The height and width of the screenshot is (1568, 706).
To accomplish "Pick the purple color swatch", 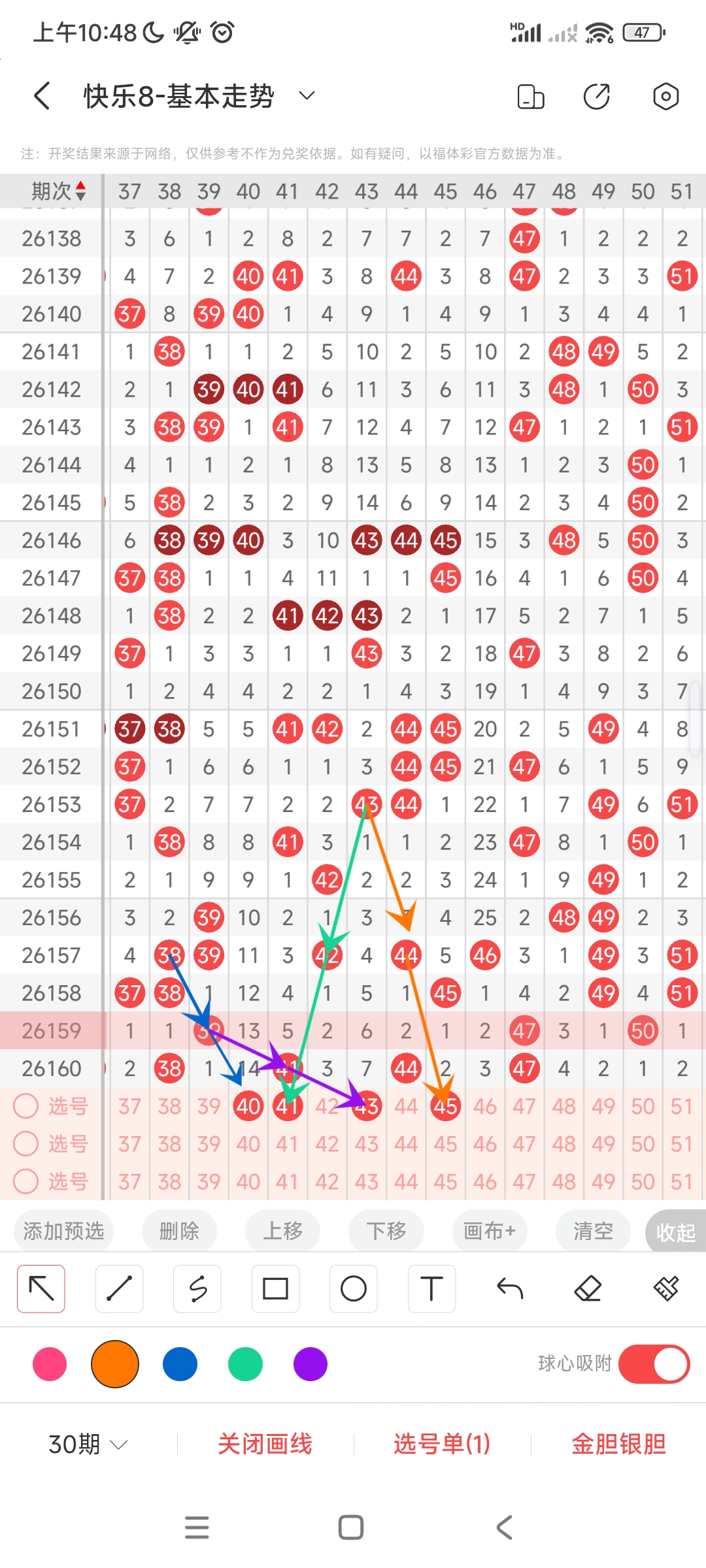I will coord(311,1364).
